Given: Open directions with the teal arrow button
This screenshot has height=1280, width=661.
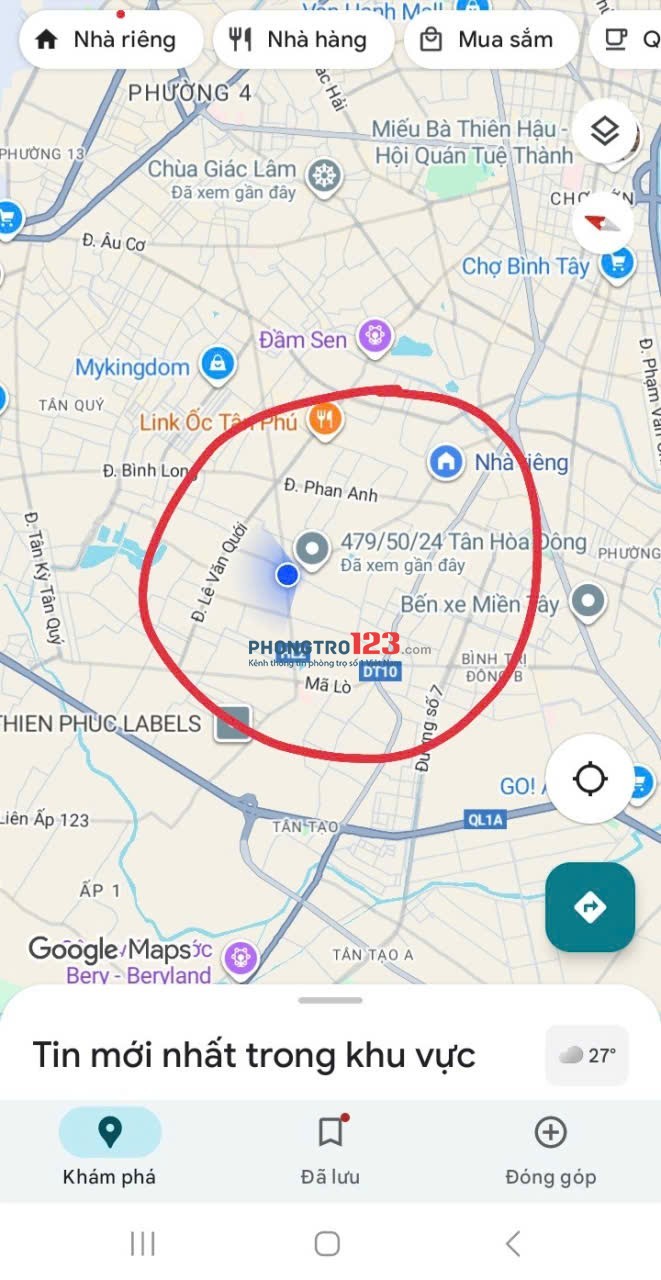Looking at the screenshot, I should pos(590,907).
